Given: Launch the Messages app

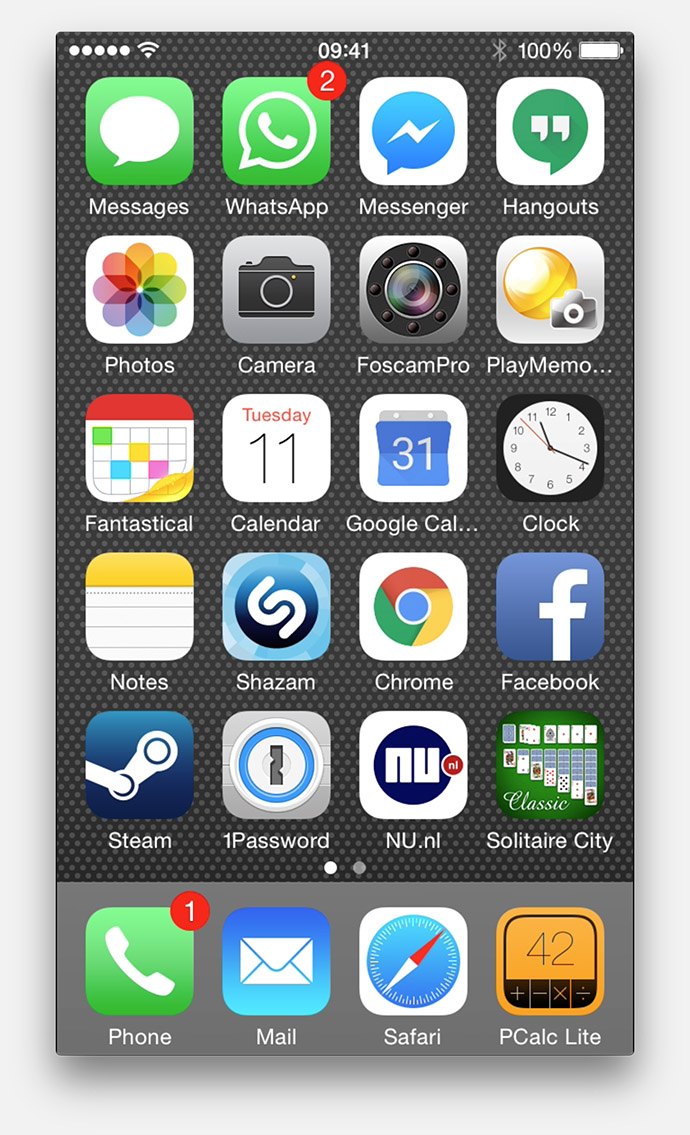Looking at the screenshot, I should [139, 131].
